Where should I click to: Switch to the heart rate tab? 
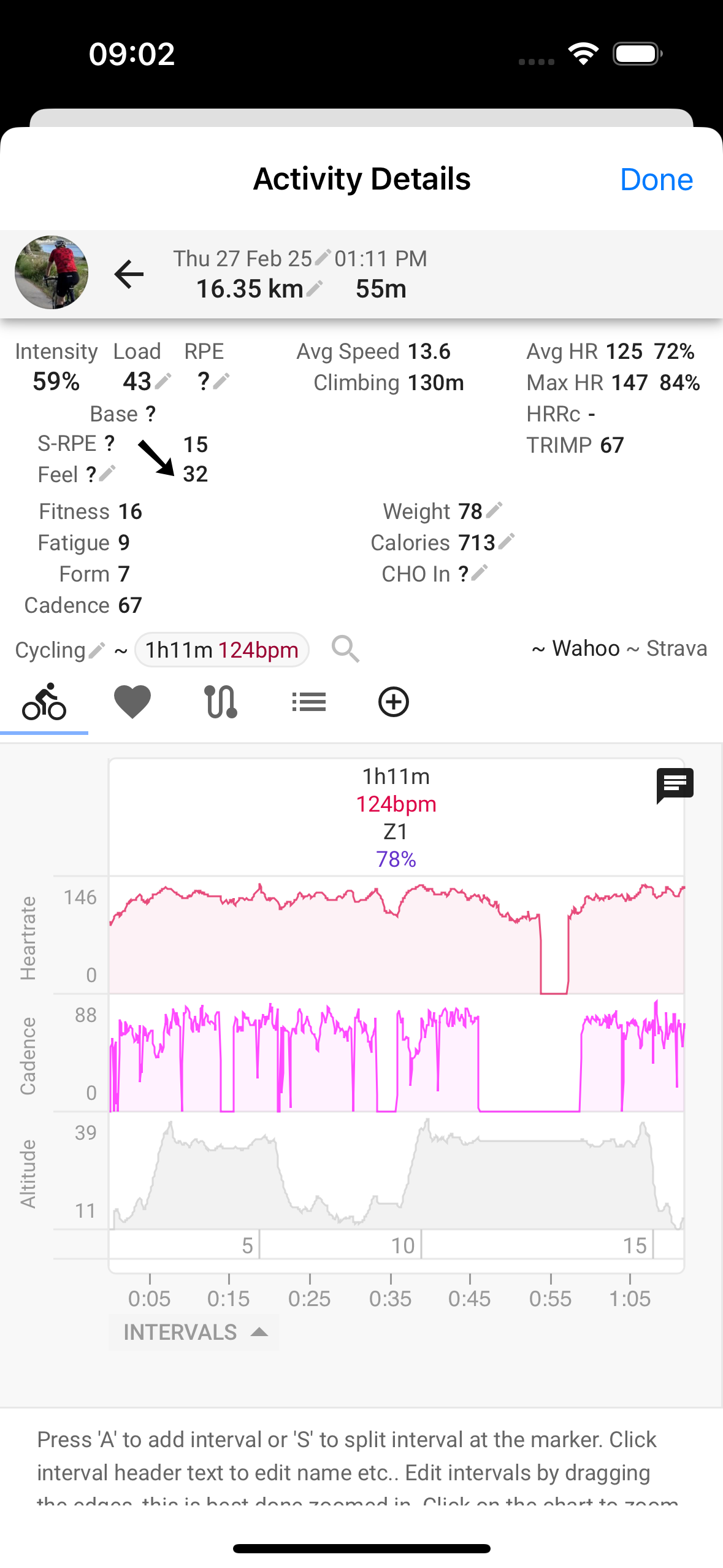[x=132, y=702]
